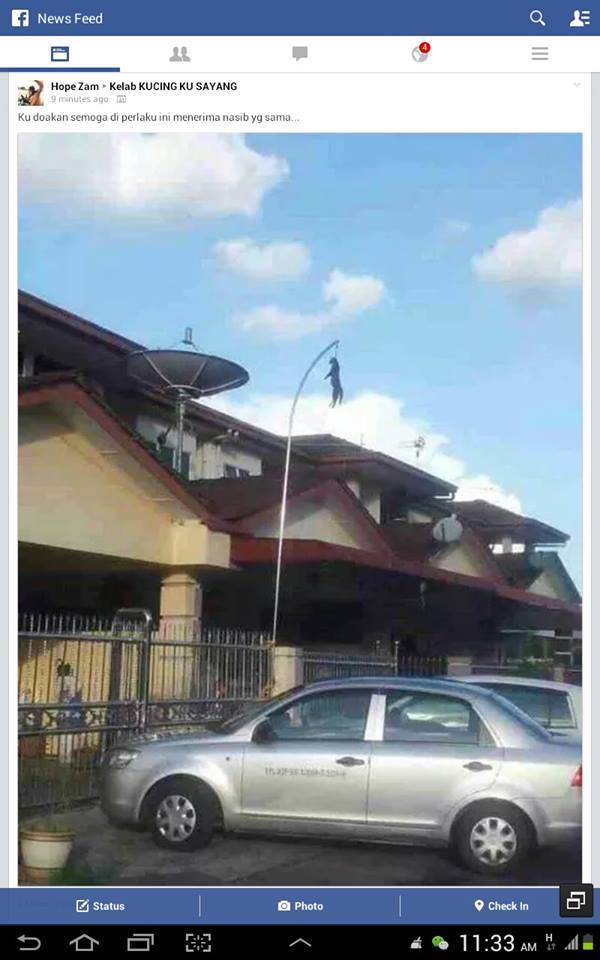Tap the Check In button

point(501,906)
